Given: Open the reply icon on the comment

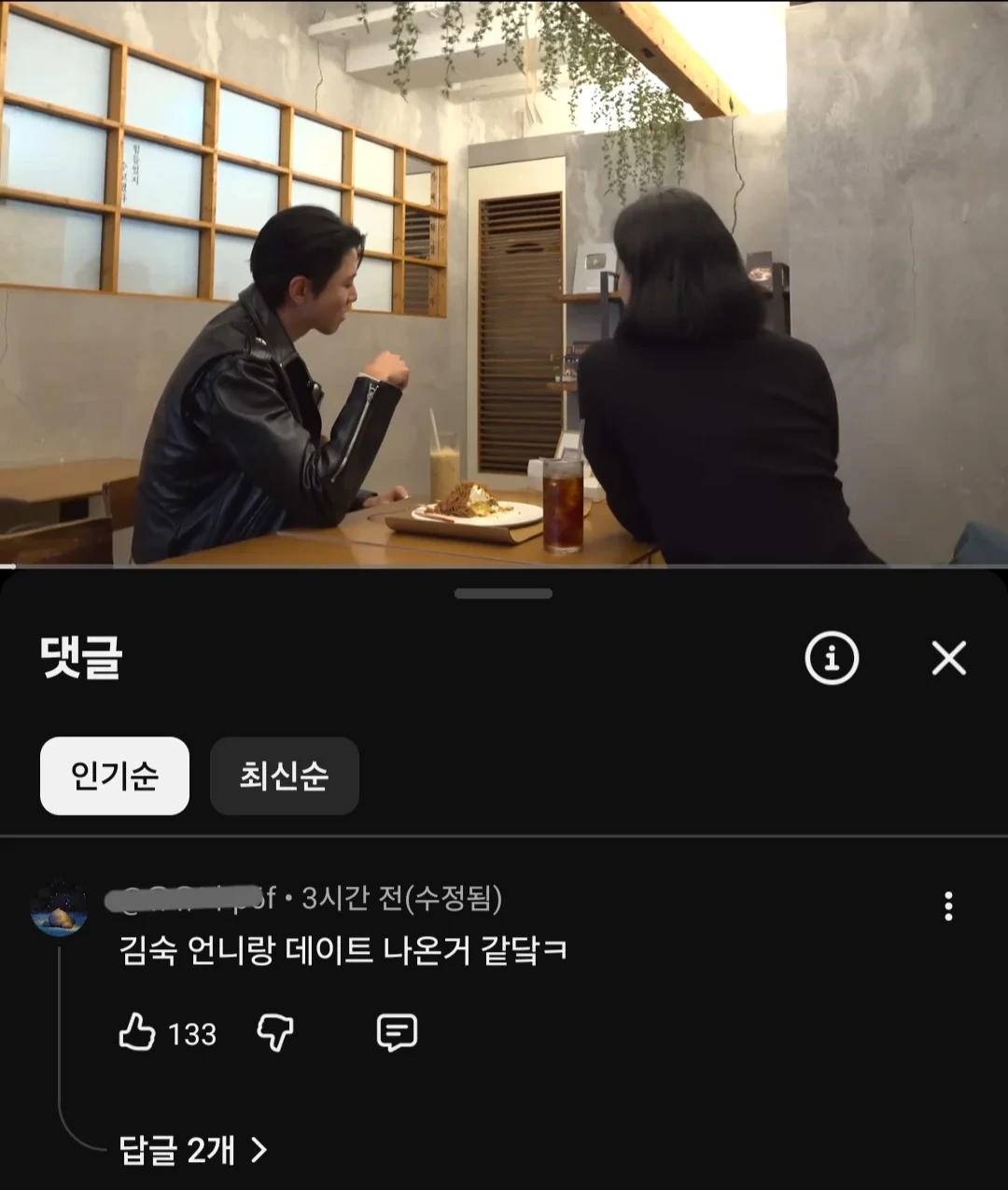Looking at the screenshot, I should click(397, 1033).
